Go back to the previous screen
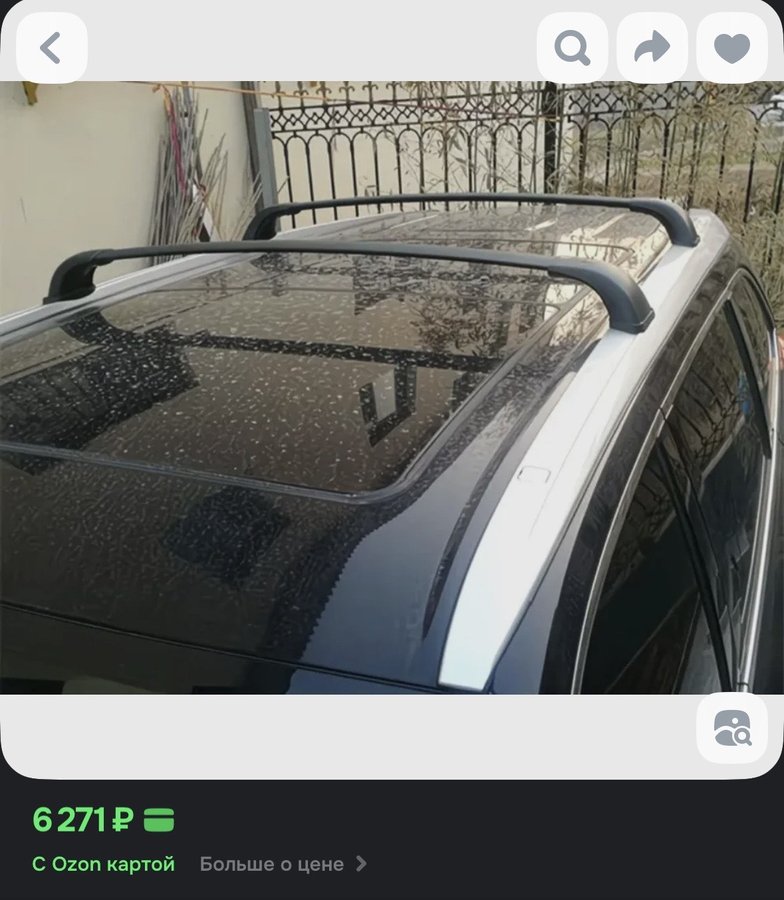Screen dimensions: 784x900 pos(51,48)
